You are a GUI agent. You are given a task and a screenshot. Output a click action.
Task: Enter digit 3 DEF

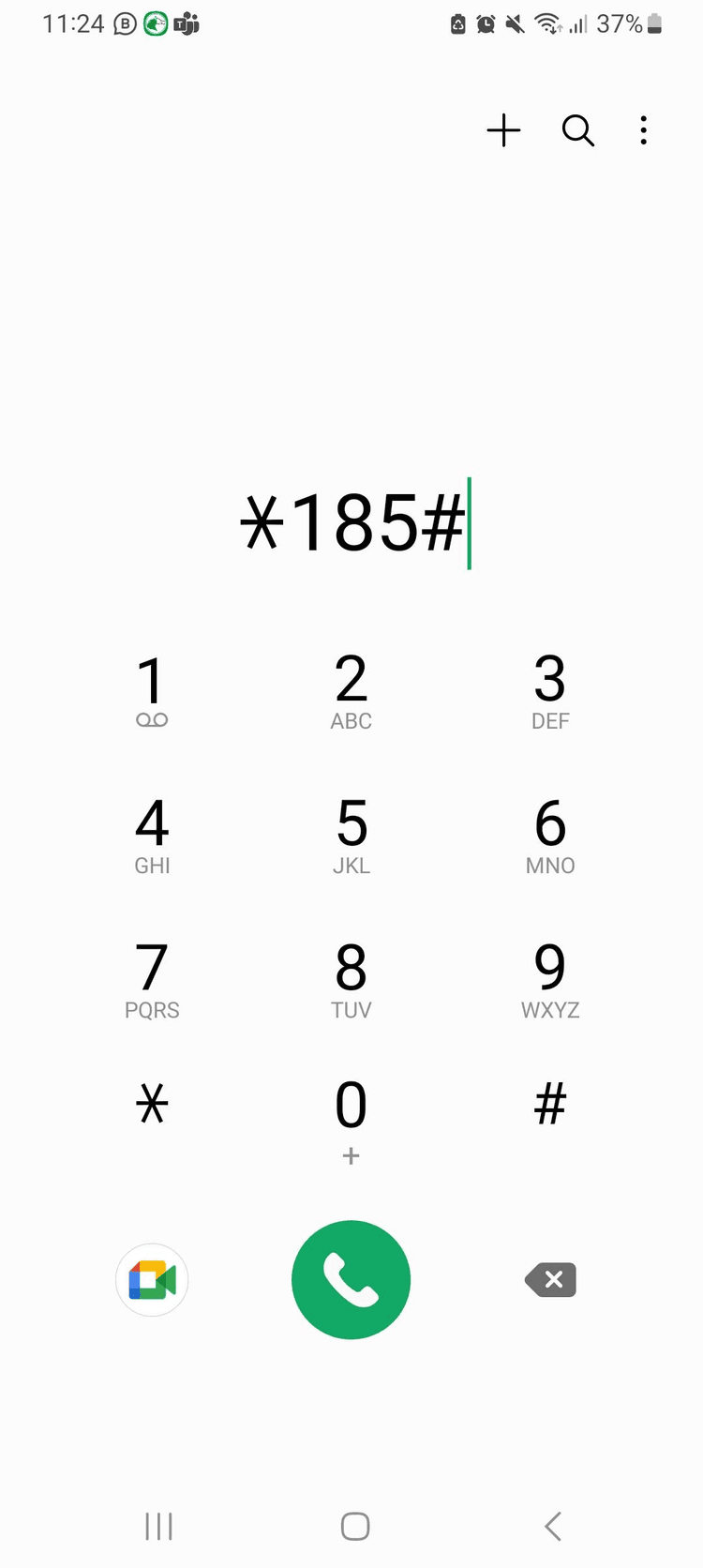pyautogui.click(x=550, y=691)
